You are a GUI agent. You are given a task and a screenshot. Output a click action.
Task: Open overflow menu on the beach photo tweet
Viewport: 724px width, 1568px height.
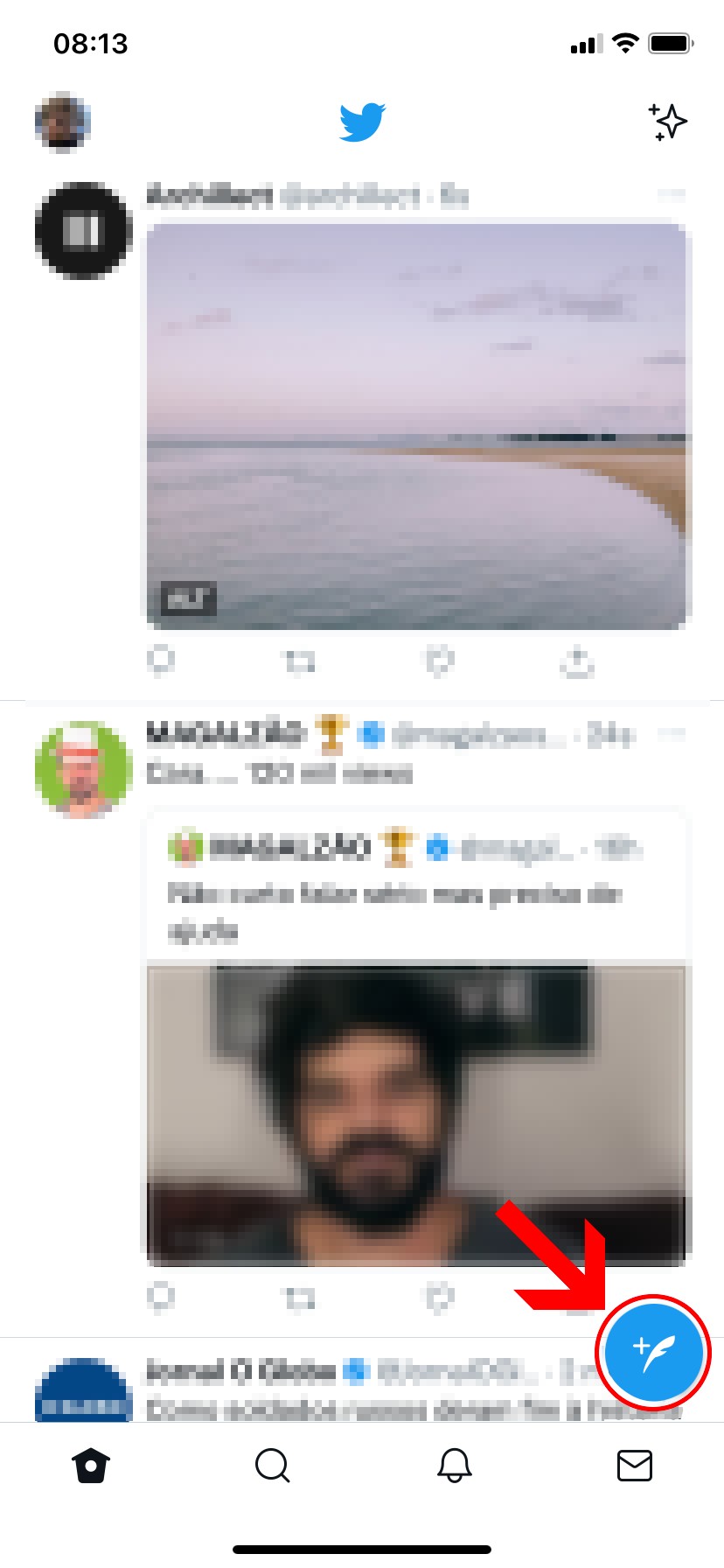point(671,194)
